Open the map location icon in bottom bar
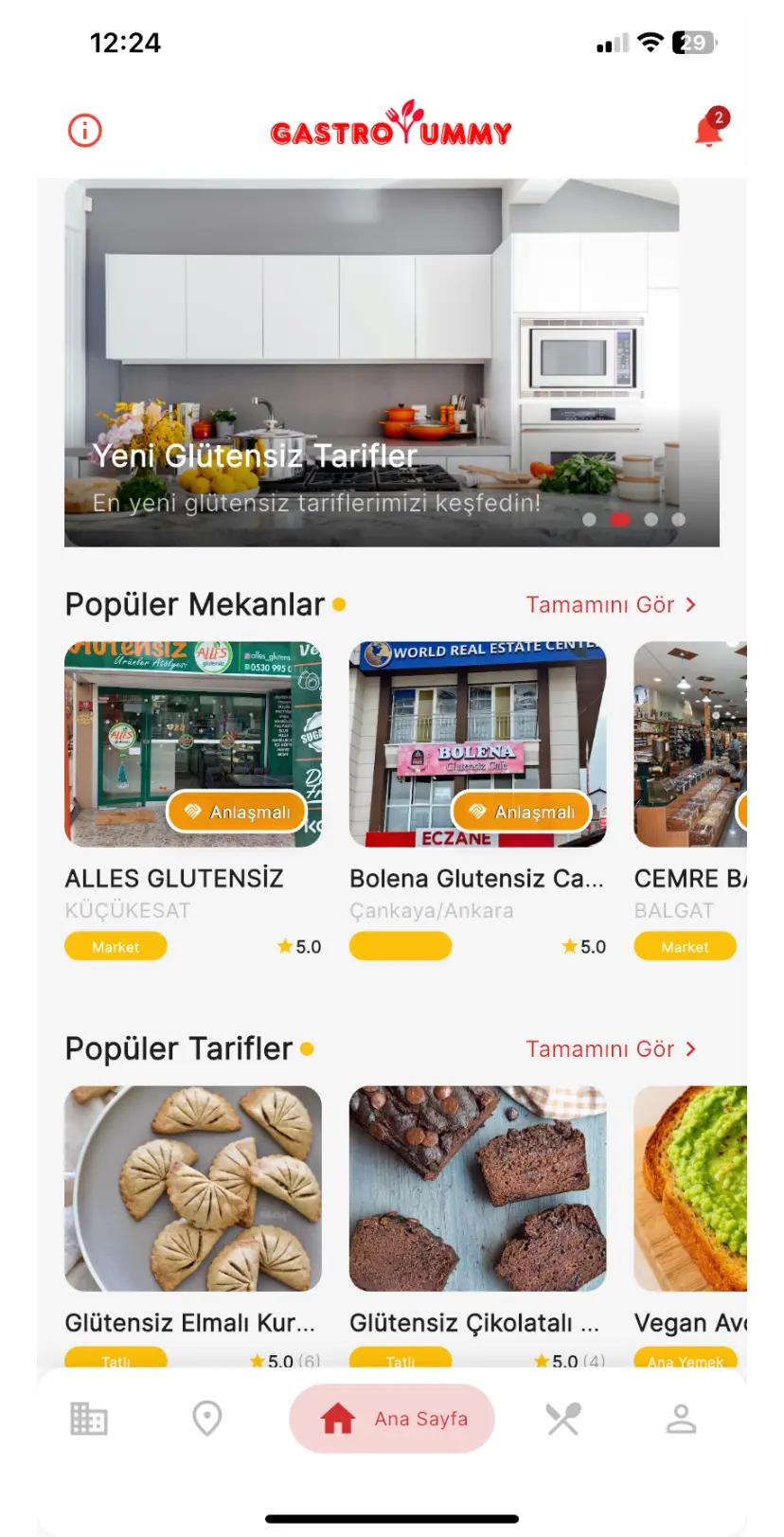The height and width of the screenshot is (1537, 784). (x=206, y=1418)
